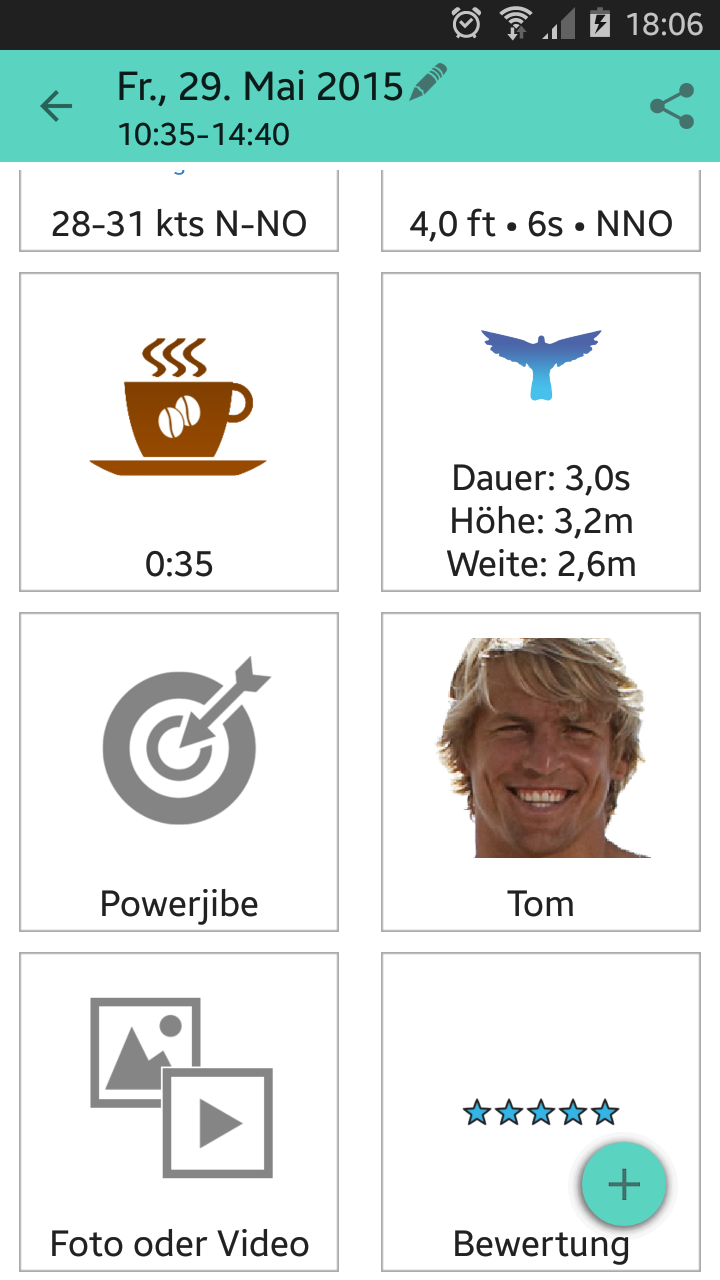This screenshot has width=720, height=1280.
Task: Open the Bewertung star rating card
Action: pyautogui.click(x=500, y=1112)
